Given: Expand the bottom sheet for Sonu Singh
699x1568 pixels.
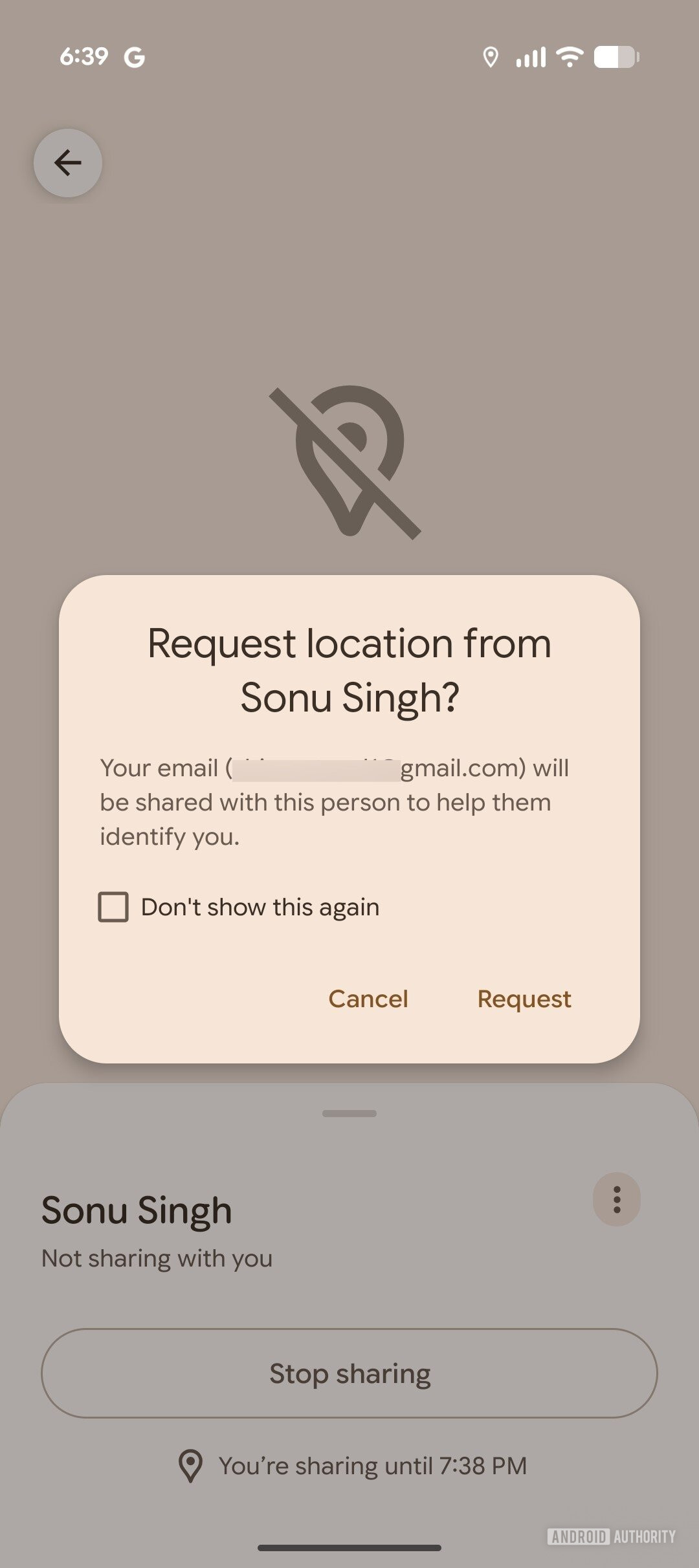Looking at the screenshot, I should coord(349,1113).
